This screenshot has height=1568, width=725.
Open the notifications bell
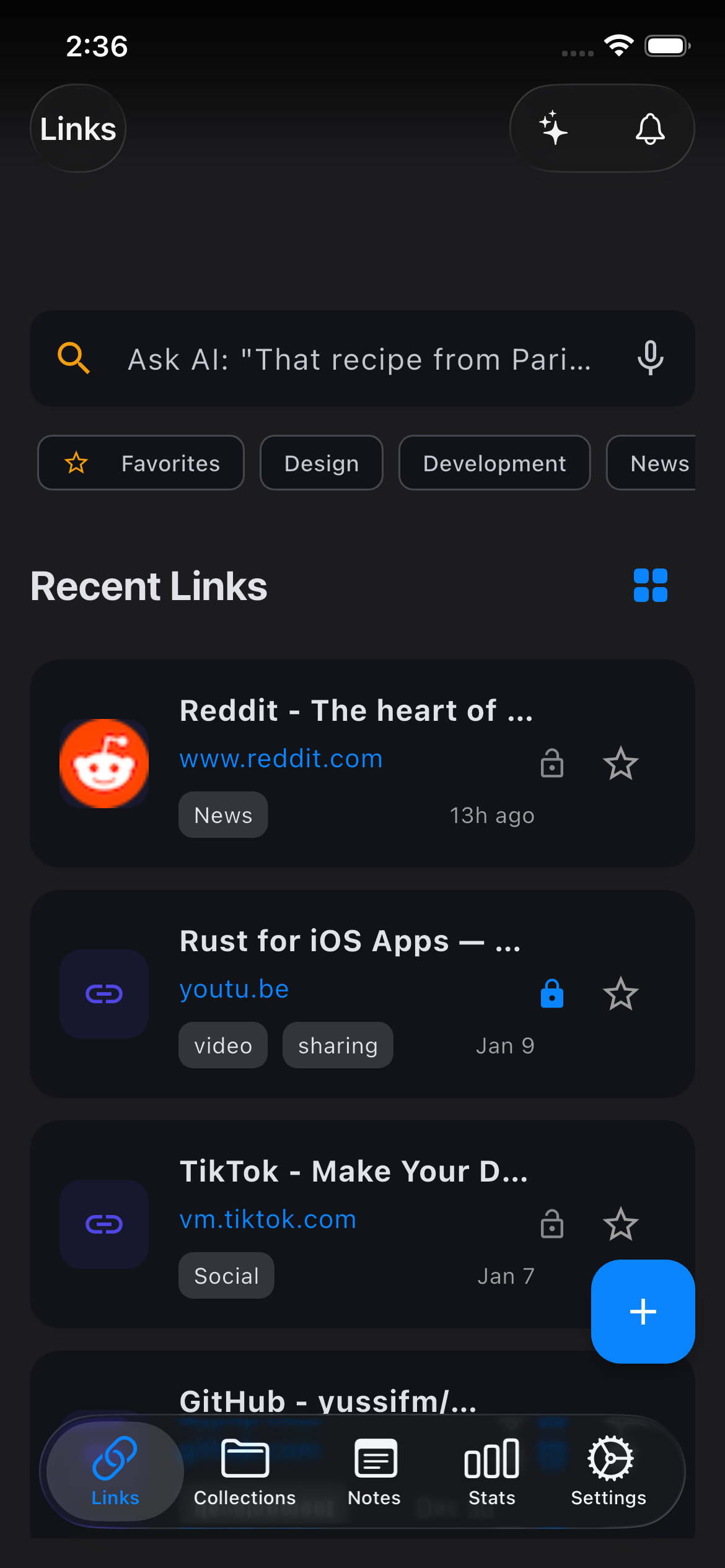[x=650, y=128]
